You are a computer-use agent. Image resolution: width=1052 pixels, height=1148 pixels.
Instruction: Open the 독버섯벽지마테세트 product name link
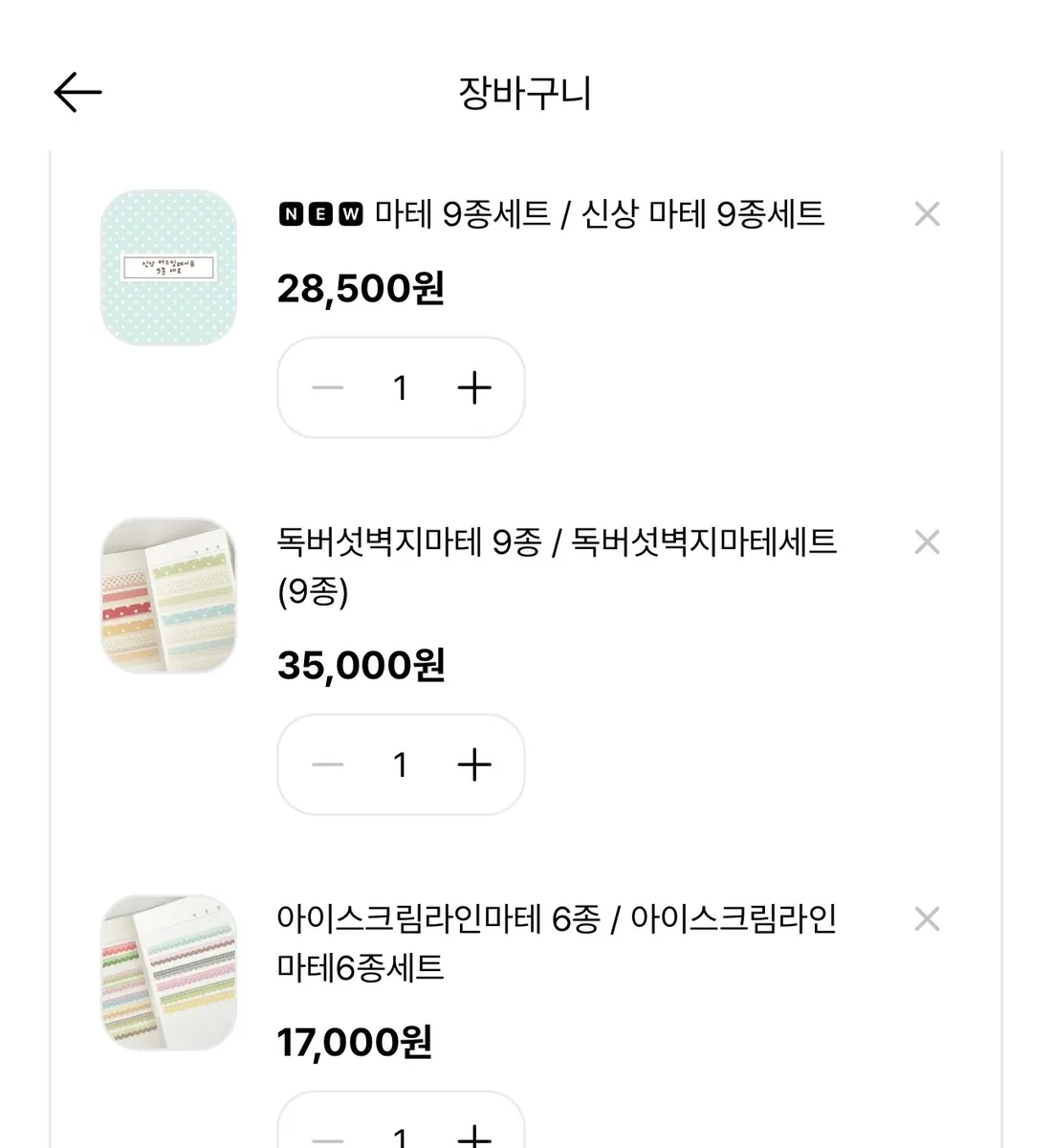click(555, 542)
